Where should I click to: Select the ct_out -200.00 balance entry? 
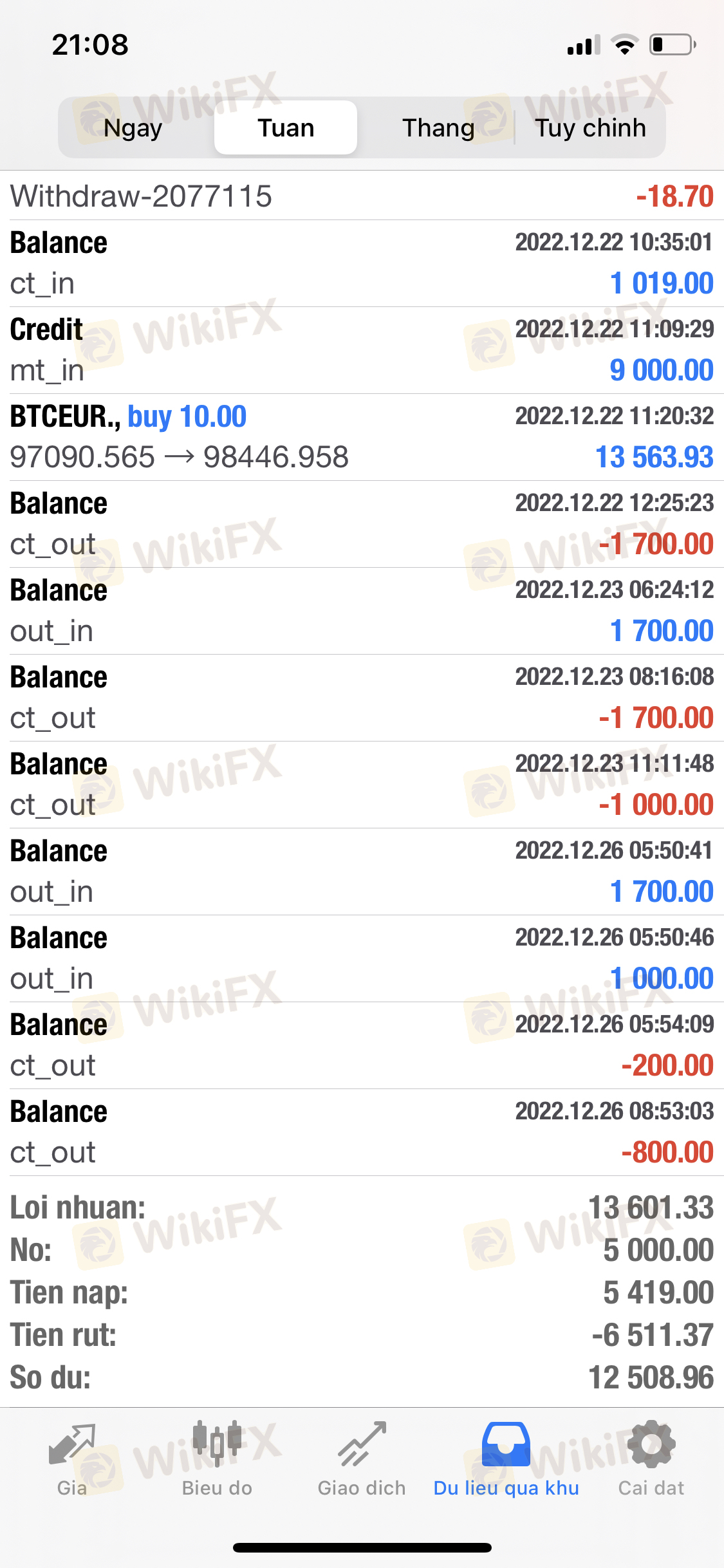pyautogui.click(x=362, y=1045)
